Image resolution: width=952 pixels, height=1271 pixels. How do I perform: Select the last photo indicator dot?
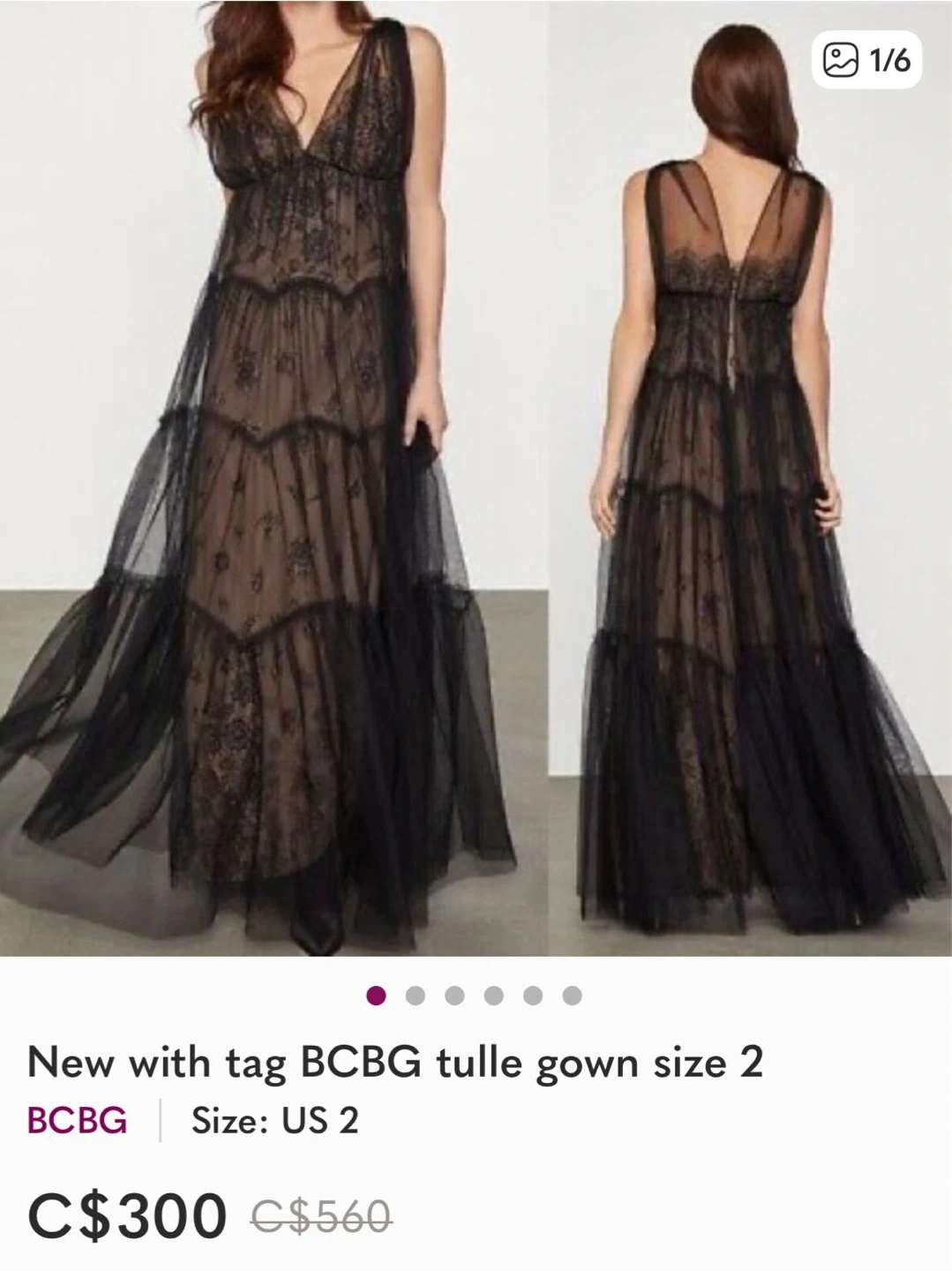click(x=572, y=996)
